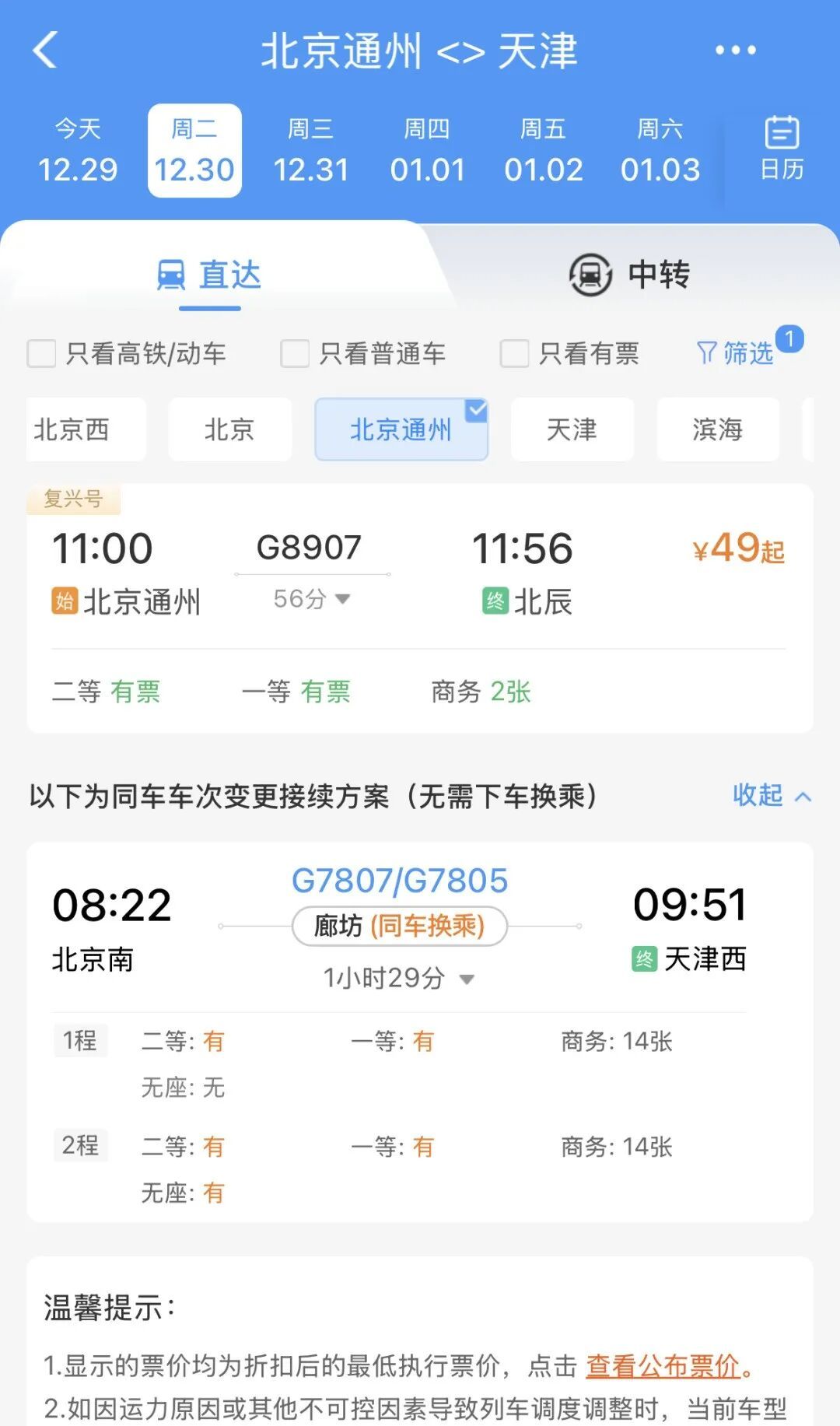Open the calendar date picker
840x1426 pixels.
782,148
